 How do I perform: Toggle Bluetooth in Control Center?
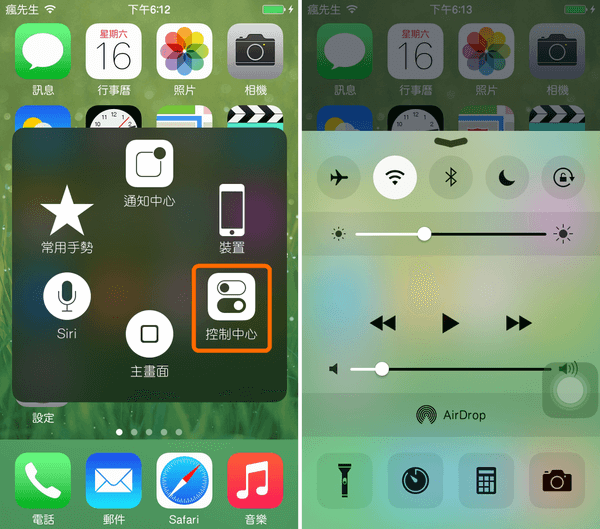point(451,179)
